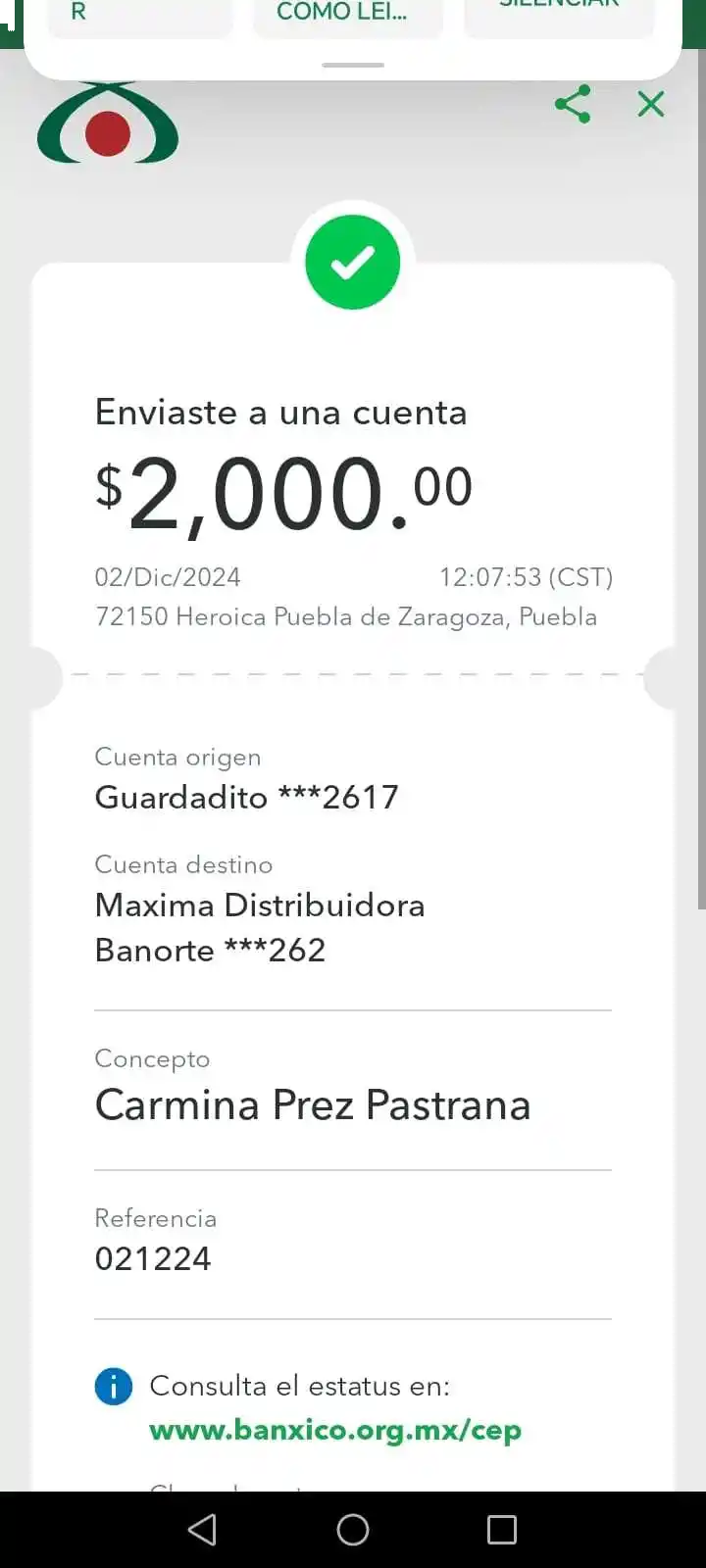
Task: Close the transfer receipt
Action: 651,104
